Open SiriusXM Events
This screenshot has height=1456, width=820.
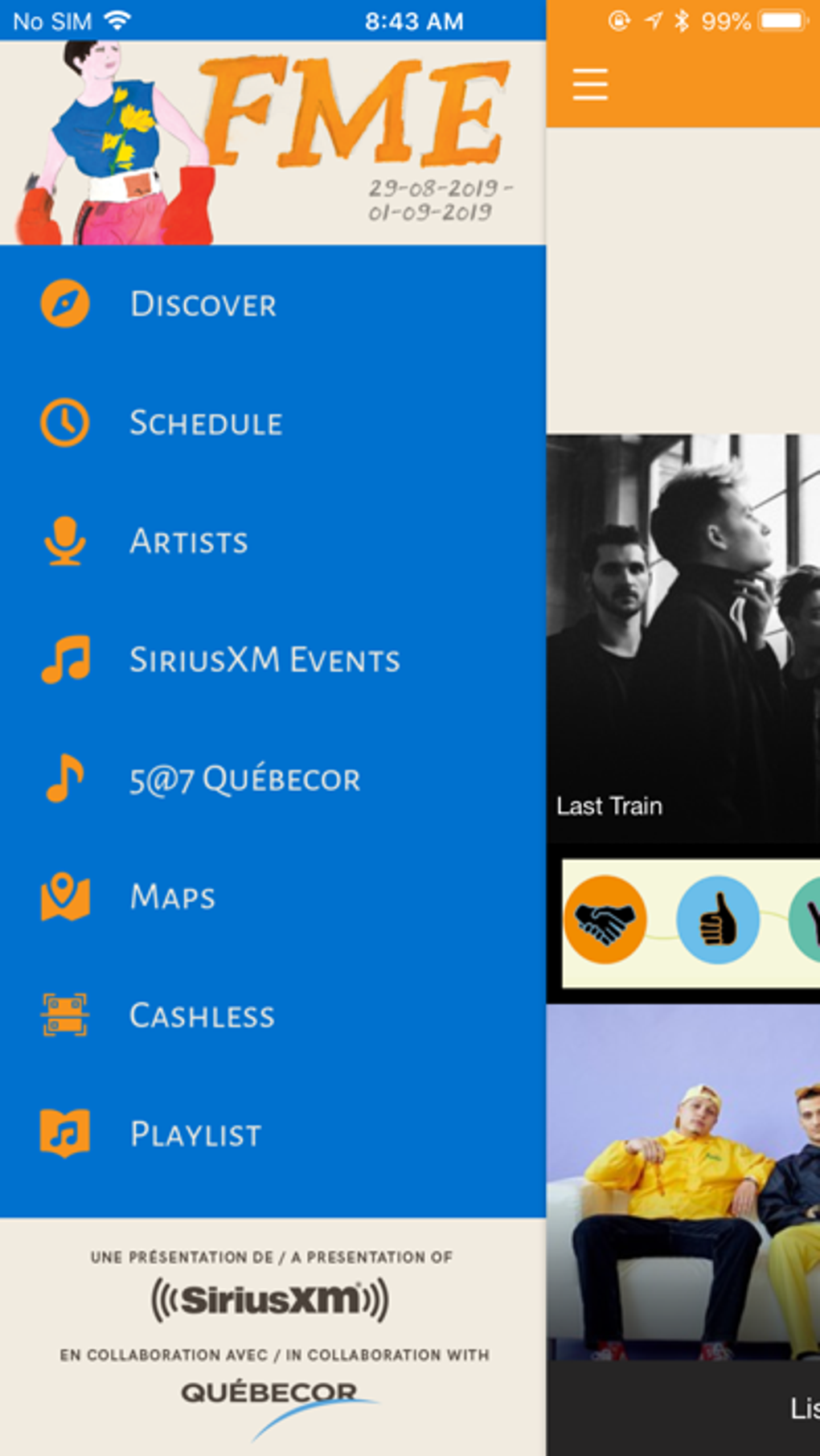(x=273, y=660)
